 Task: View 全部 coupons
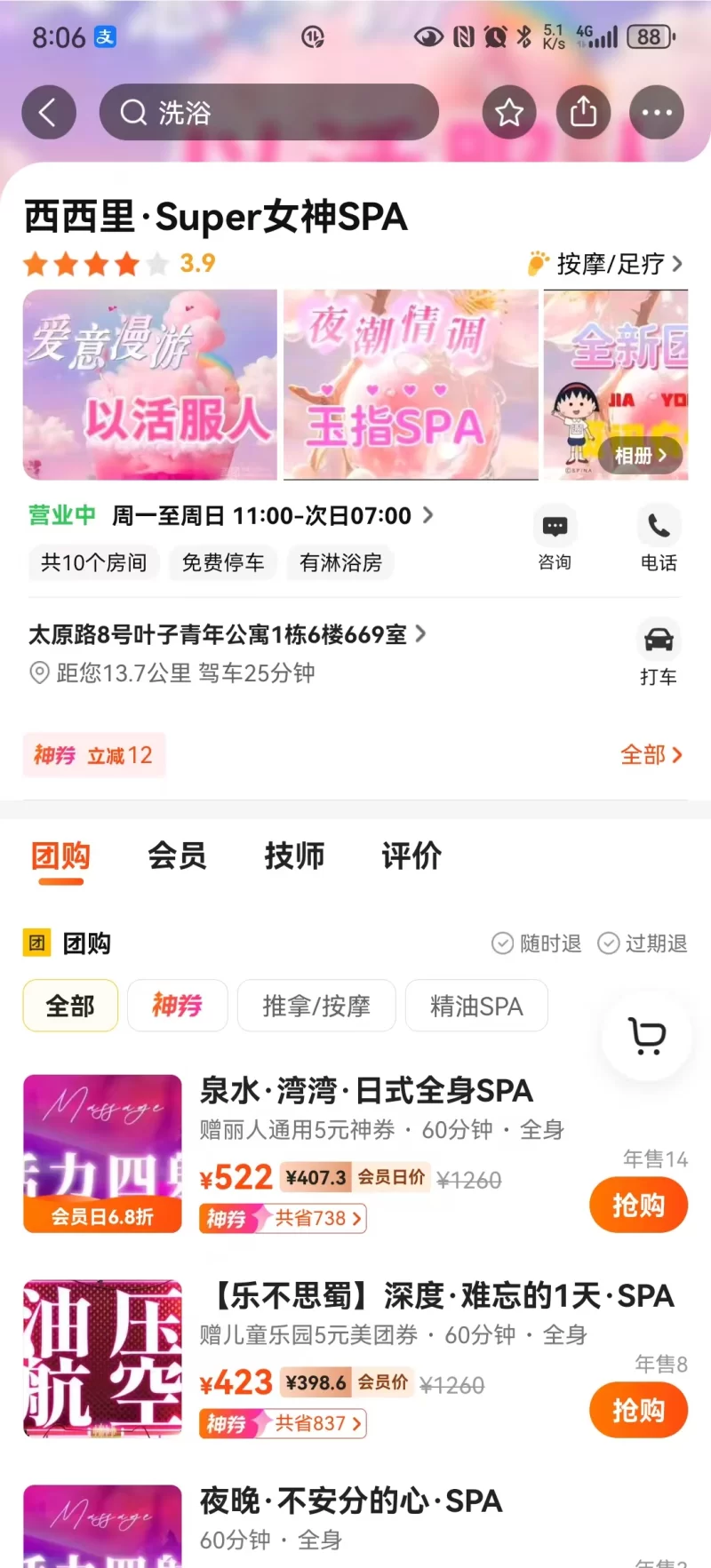pos(651,755)
